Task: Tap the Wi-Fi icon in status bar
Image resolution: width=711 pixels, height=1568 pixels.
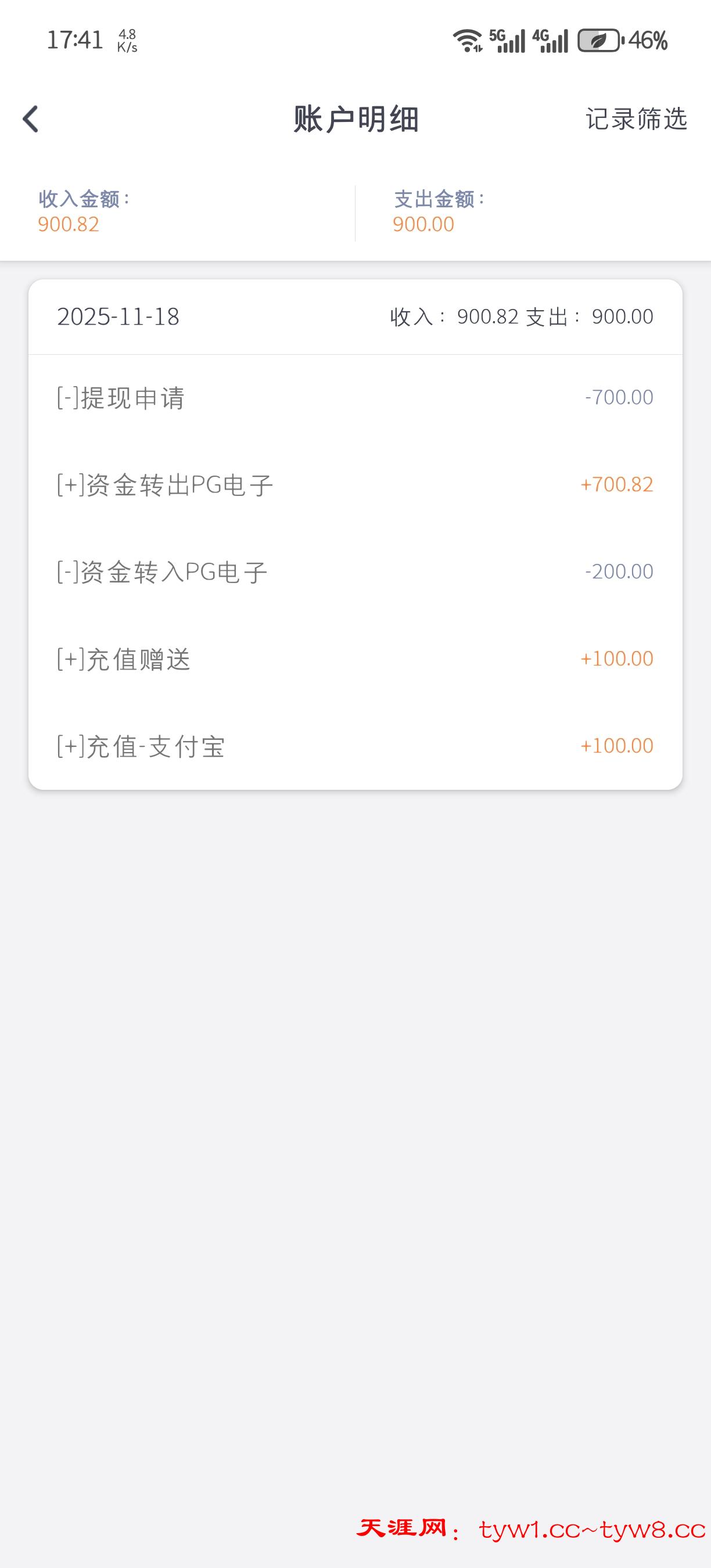Action: point(468,41)
